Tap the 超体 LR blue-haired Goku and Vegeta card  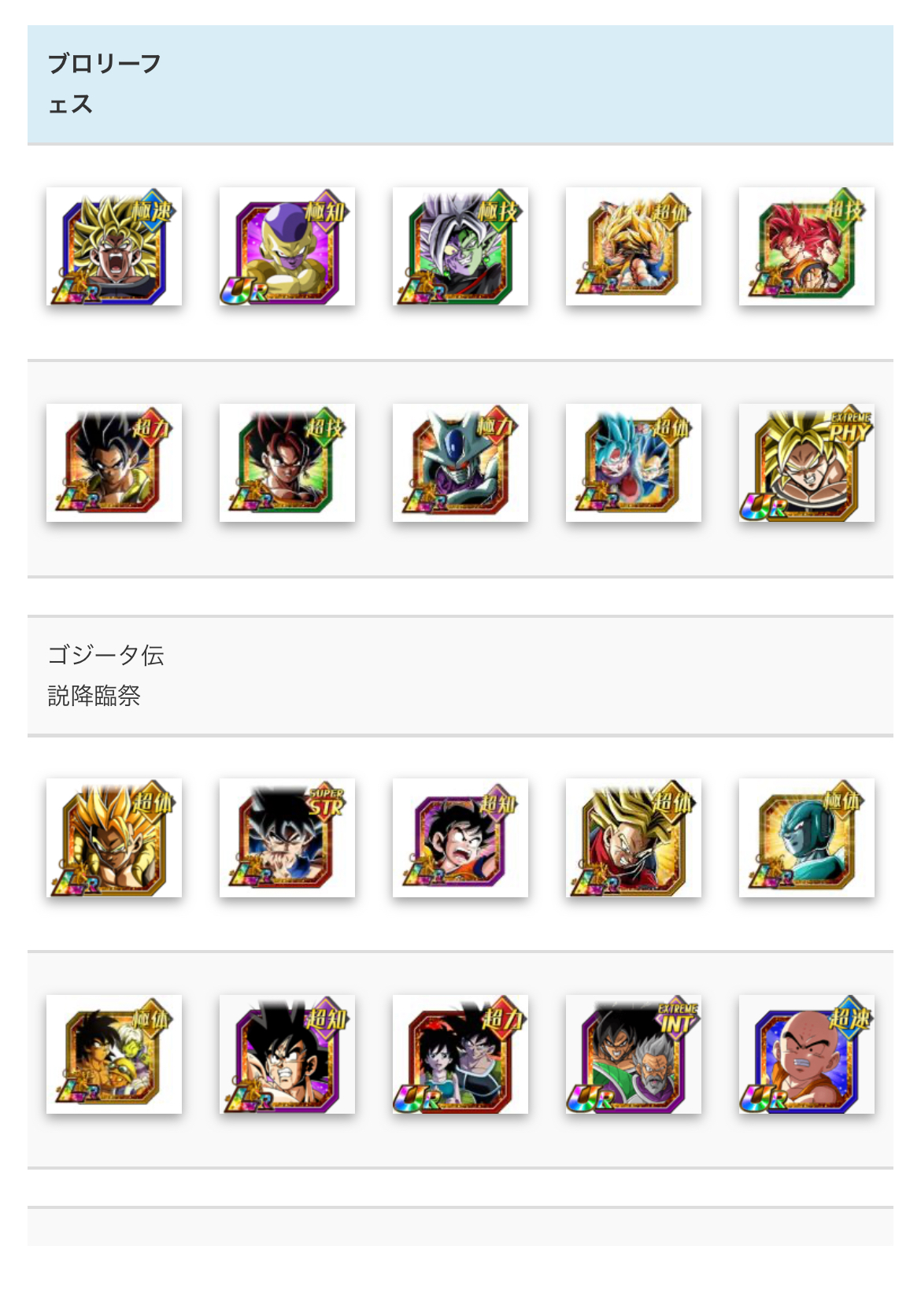coord(634,463)
